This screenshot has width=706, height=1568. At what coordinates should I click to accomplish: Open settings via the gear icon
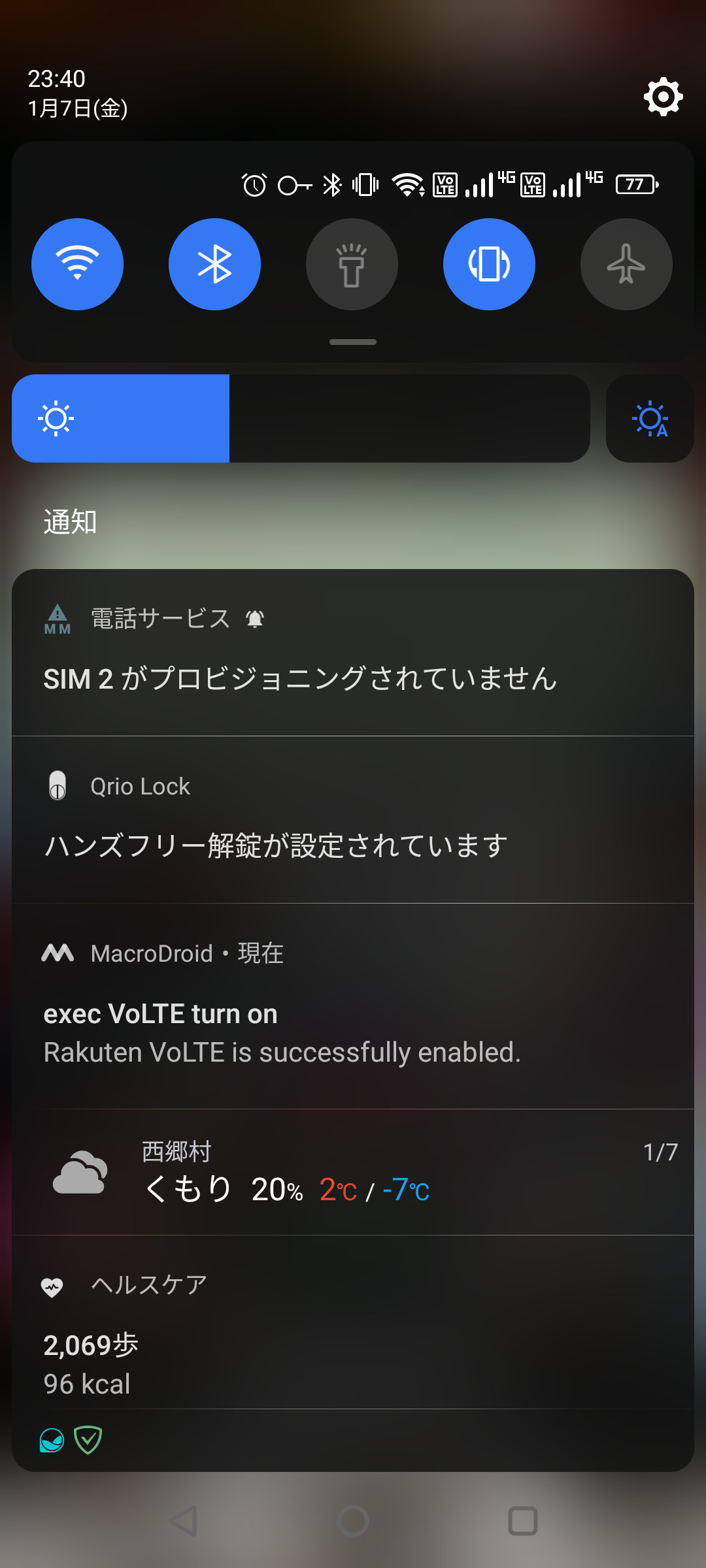point(664,97)
